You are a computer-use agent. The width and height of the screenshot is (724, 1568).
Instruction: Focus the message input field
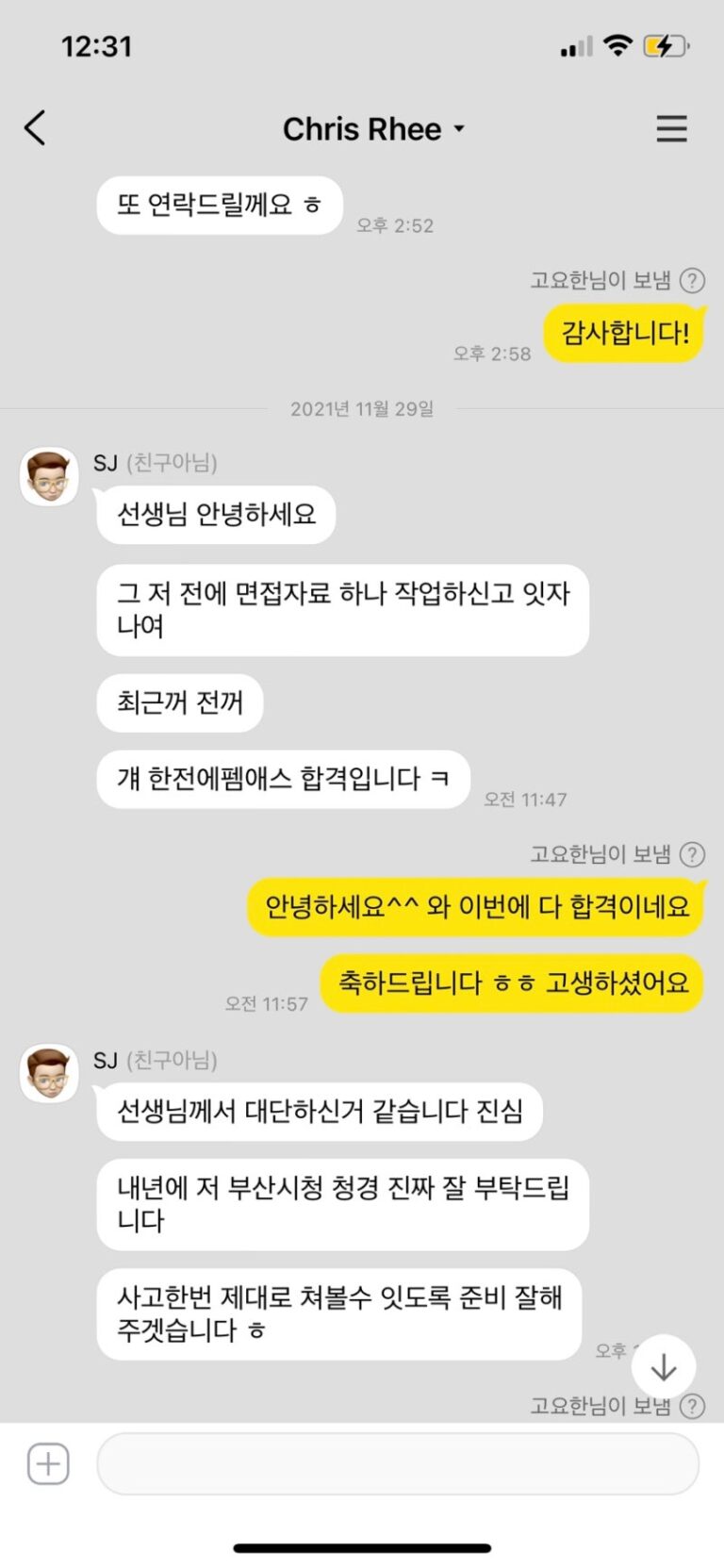(x=398, y=1464)
